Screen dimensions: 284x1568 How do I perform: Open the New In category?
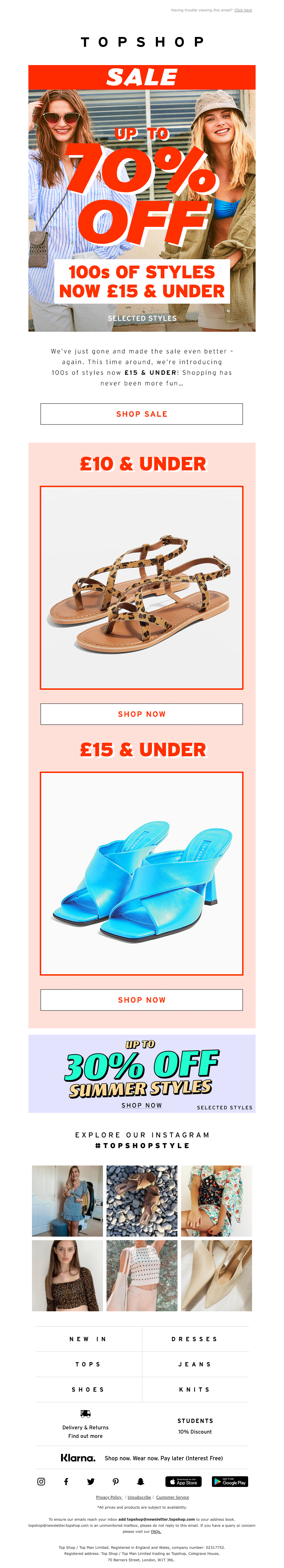coord(88,1339)
